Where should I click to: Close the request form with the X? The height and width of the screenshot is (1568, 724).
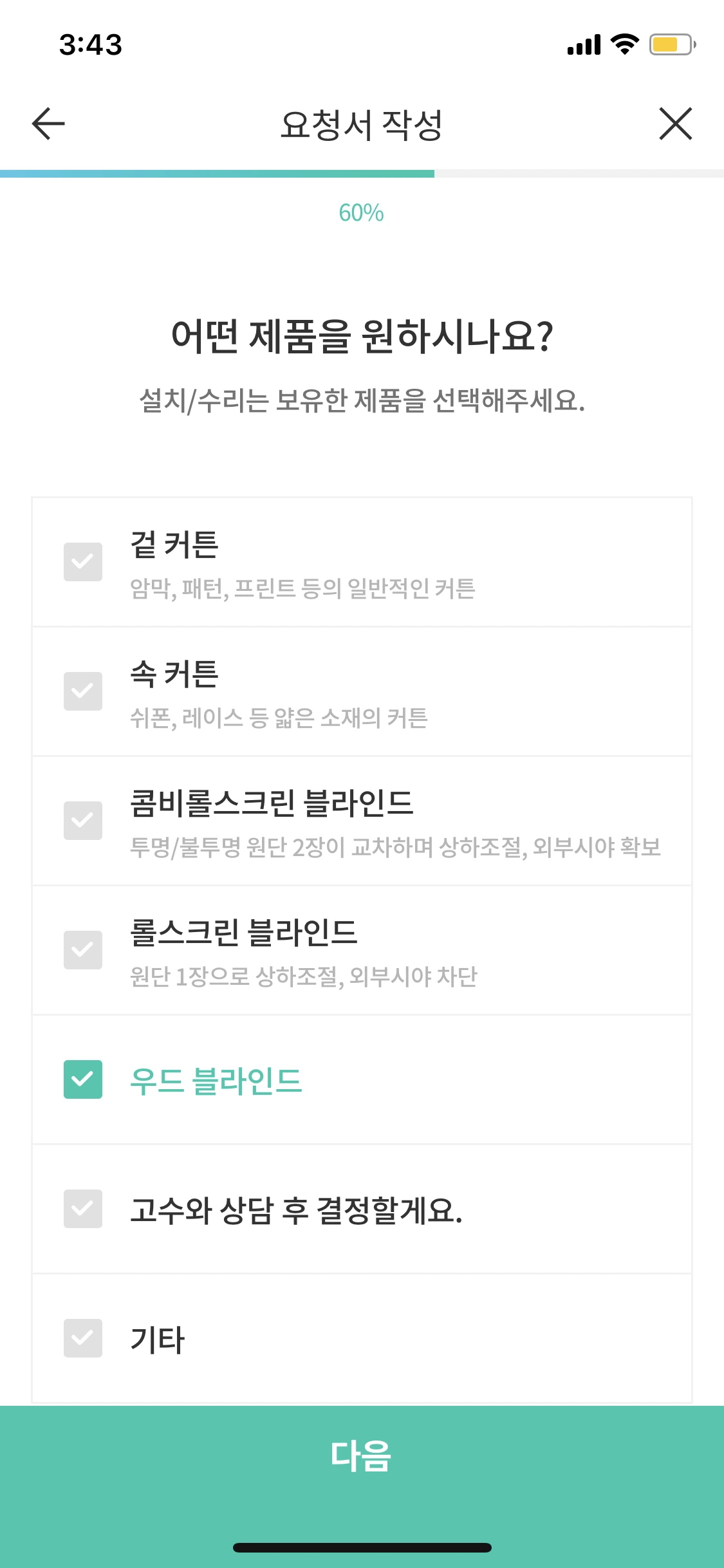[x=676, y=124]
